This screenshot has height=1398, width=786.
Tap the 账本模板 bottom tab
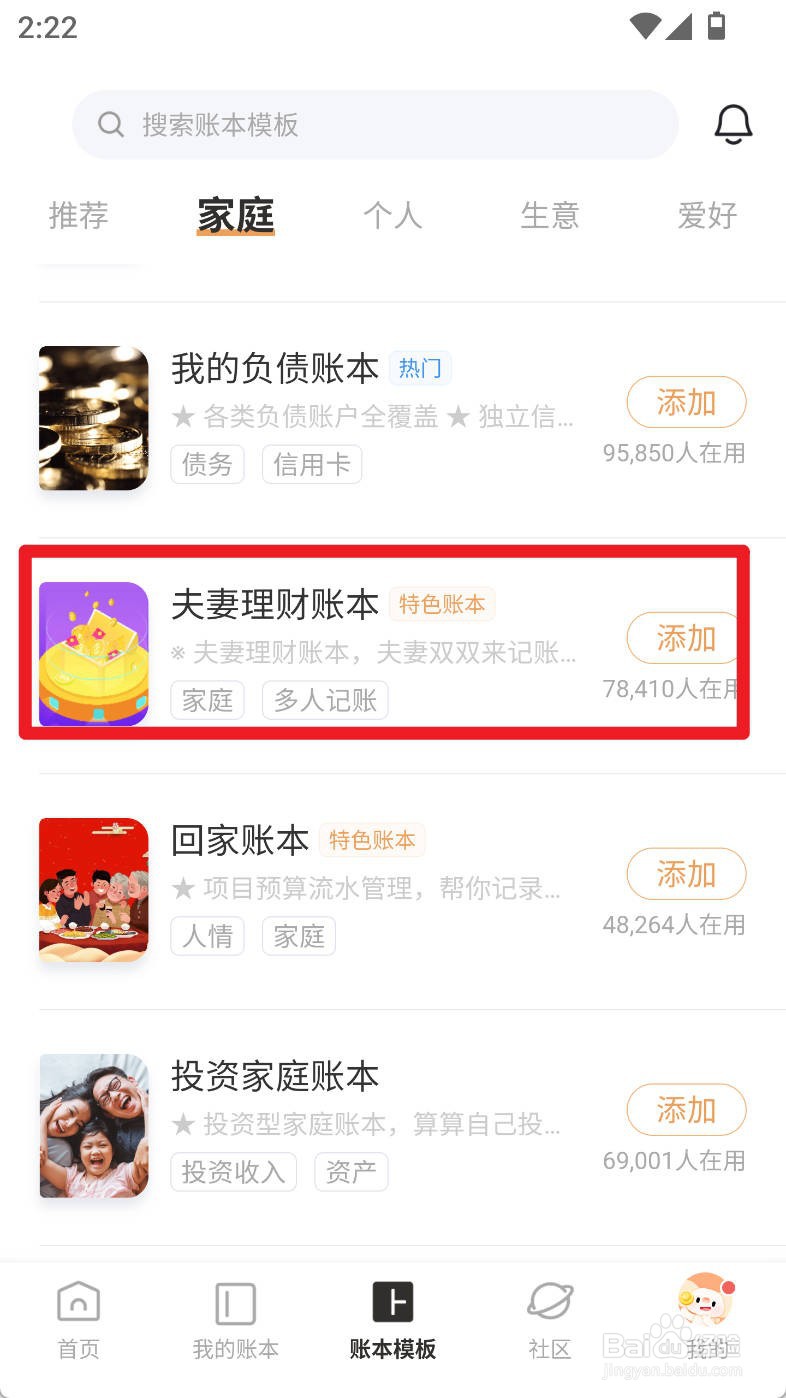[393, 1320]
